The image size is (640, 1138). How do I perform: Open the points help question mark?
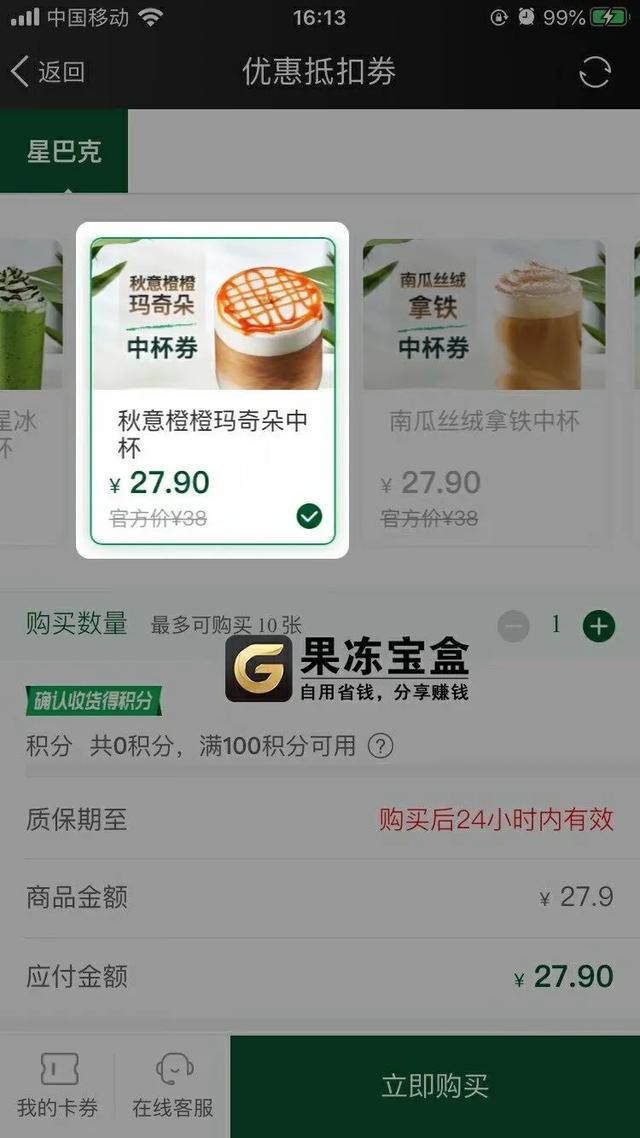tap(380, 746)
